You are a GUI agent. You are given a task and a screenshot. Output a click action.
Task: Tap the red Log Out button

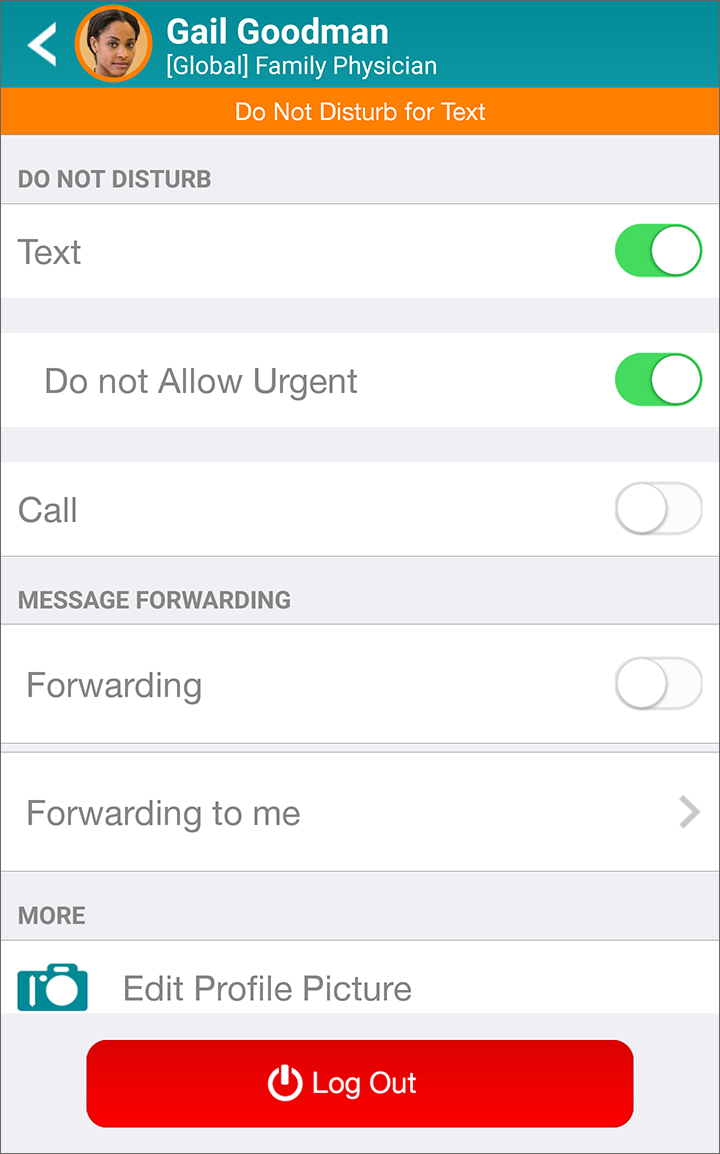click(x=360, y=1083)
